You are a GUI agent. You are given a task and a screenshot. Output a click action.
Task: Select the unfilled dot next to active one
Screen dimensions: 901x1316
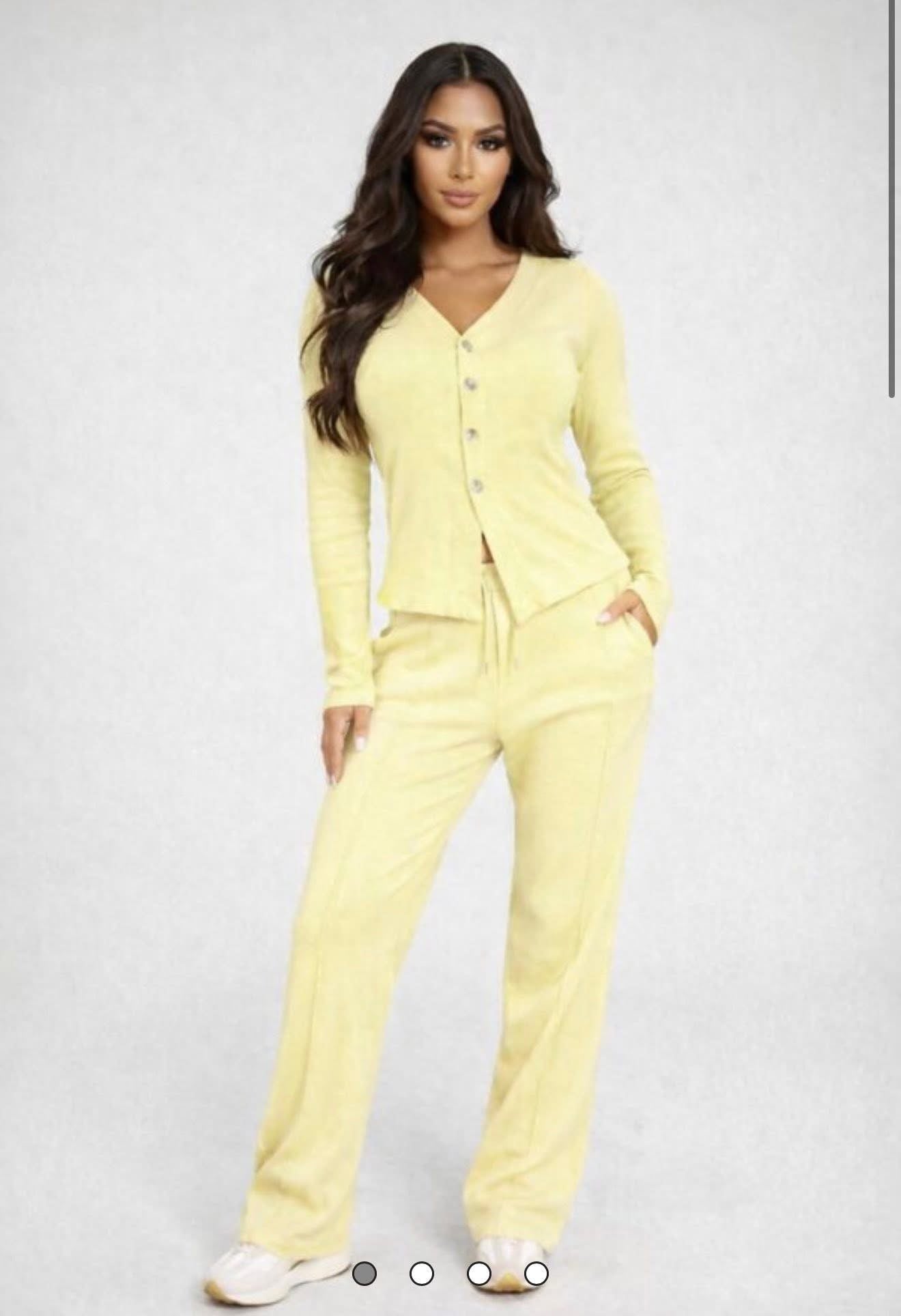tap(422, 1273)
